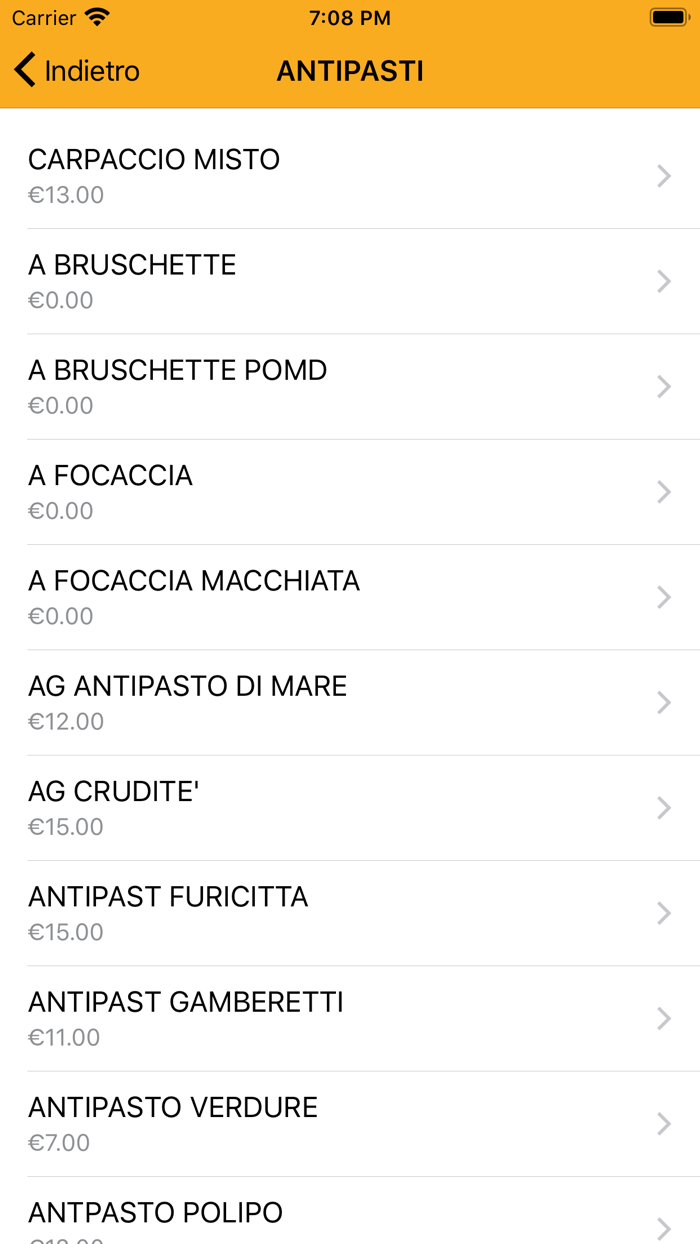Viewport: 700px width, 1244px height.
Task: Choose A FOCACCIA MACCHIATA
Action: 350,597
